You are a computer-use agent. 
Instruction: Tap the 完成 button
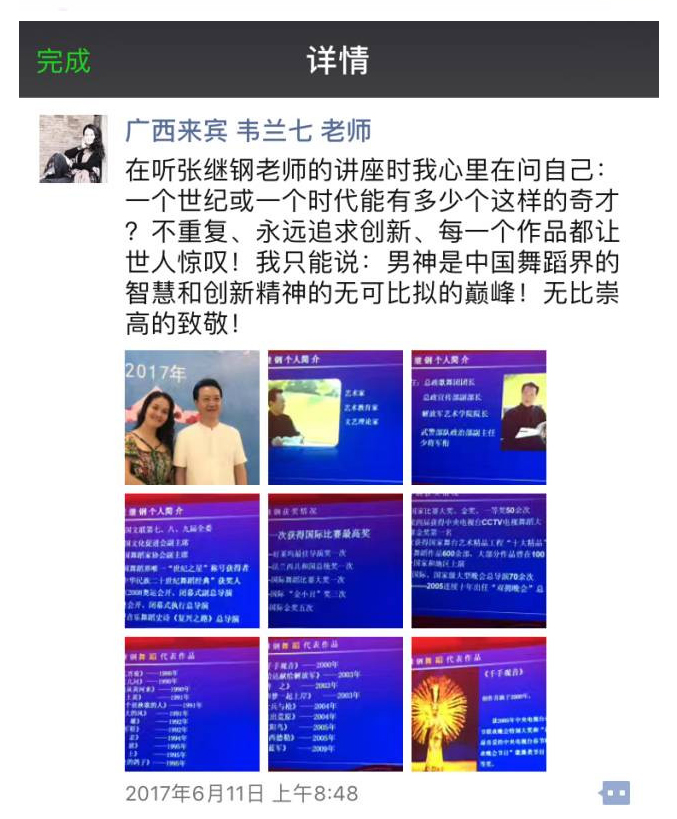[63, 61]
